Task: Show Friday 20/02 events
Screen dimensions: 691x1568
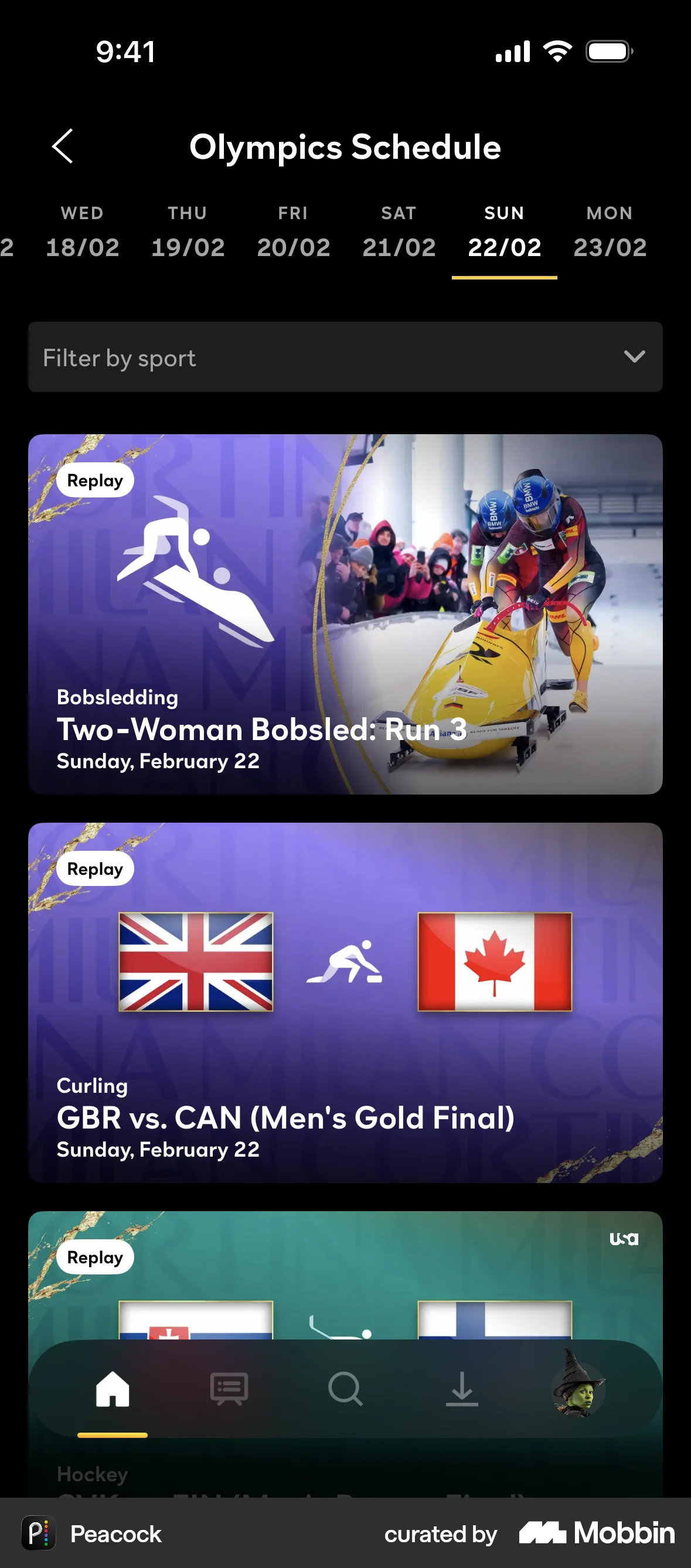Action: point(293,234)
